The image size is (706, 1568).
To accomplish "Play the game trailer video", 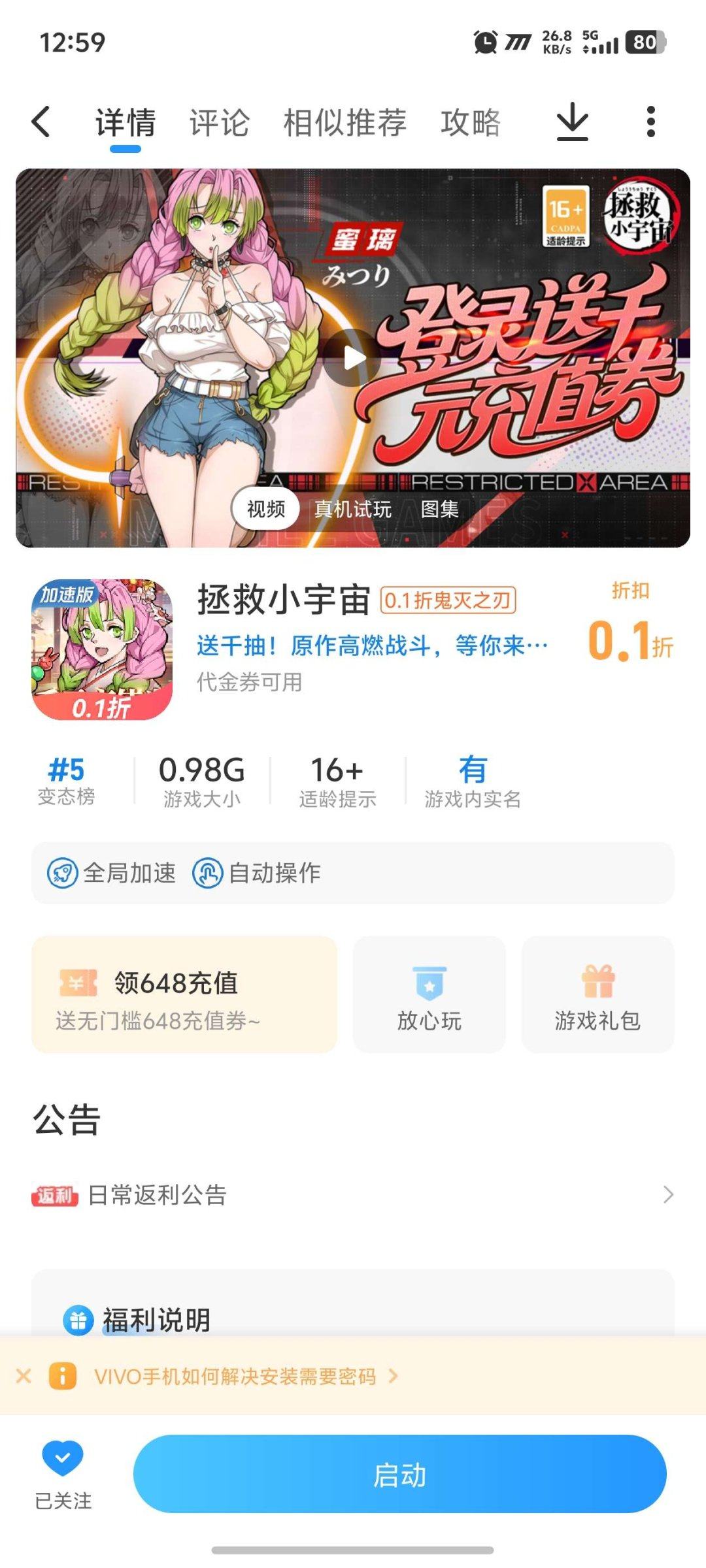I will [x=353, y=356].
